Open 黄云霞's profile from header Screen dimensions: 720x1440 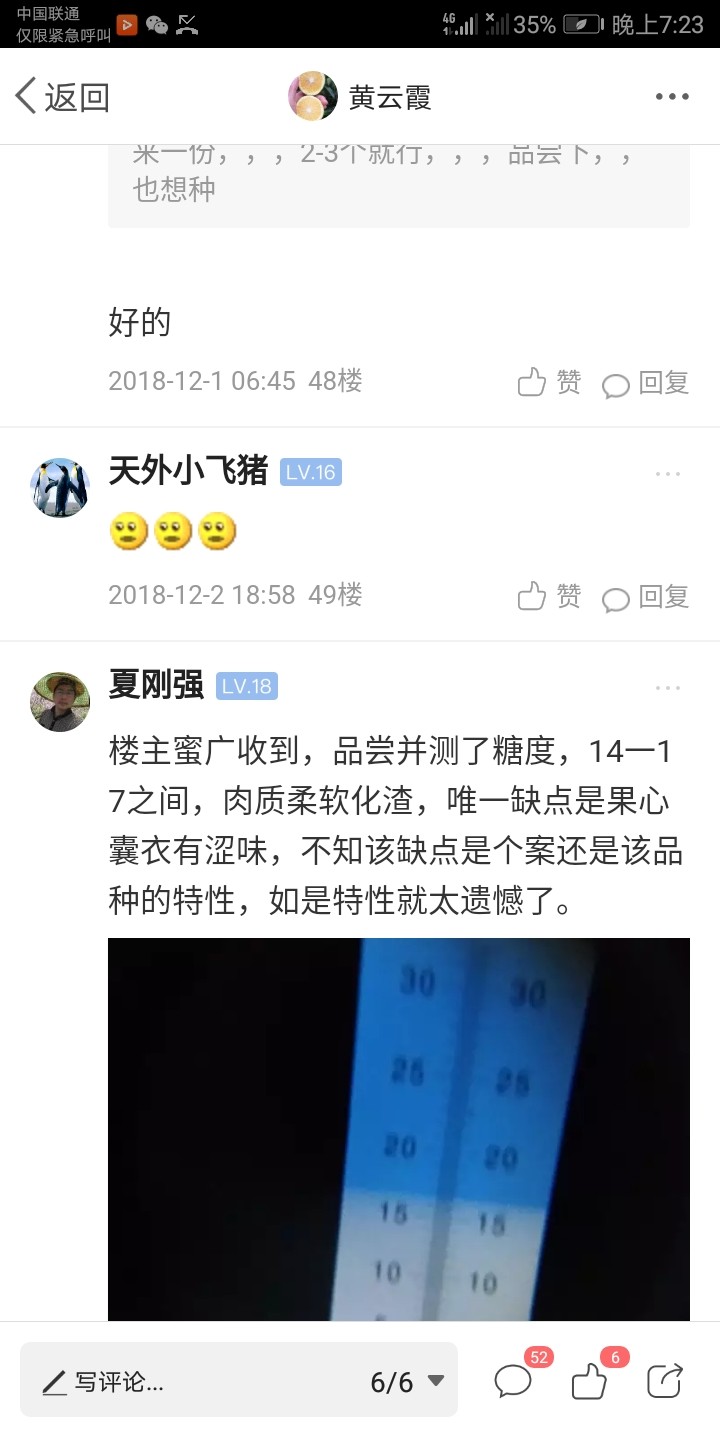pyautogui.click(x=360, y=97)
